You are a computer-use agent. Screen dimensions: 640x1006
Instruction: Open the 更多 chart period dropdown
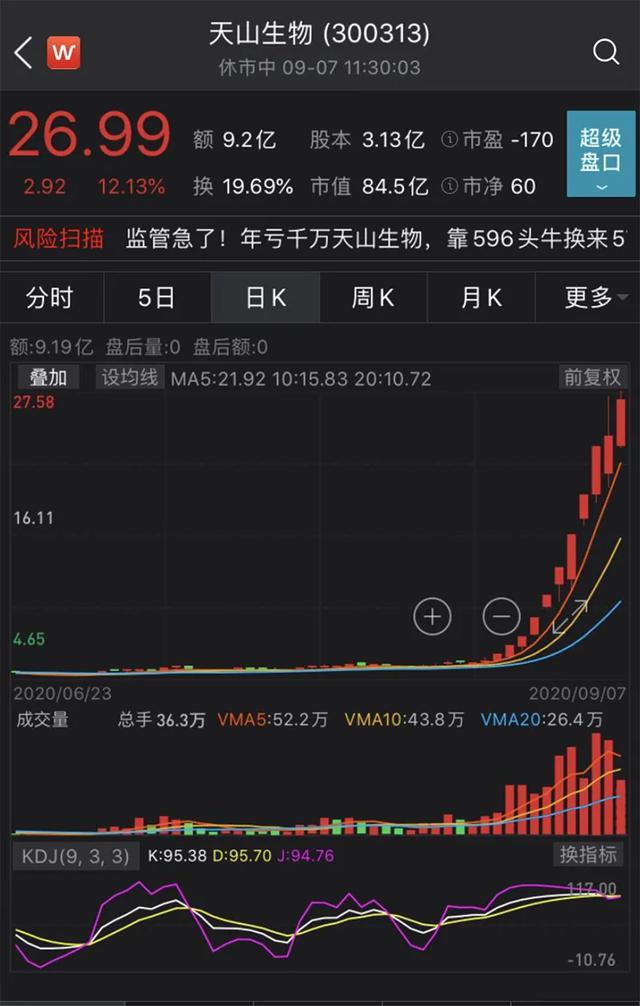coord(588,296)
